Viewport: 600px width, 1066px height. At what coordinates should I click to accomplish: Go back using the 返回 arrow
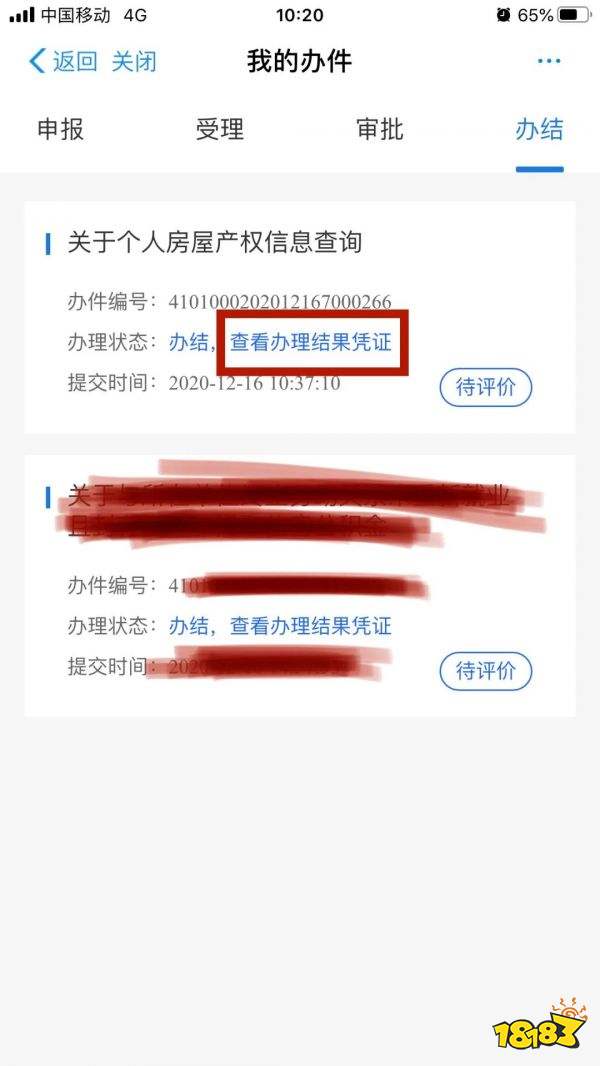tap(63, 61)
